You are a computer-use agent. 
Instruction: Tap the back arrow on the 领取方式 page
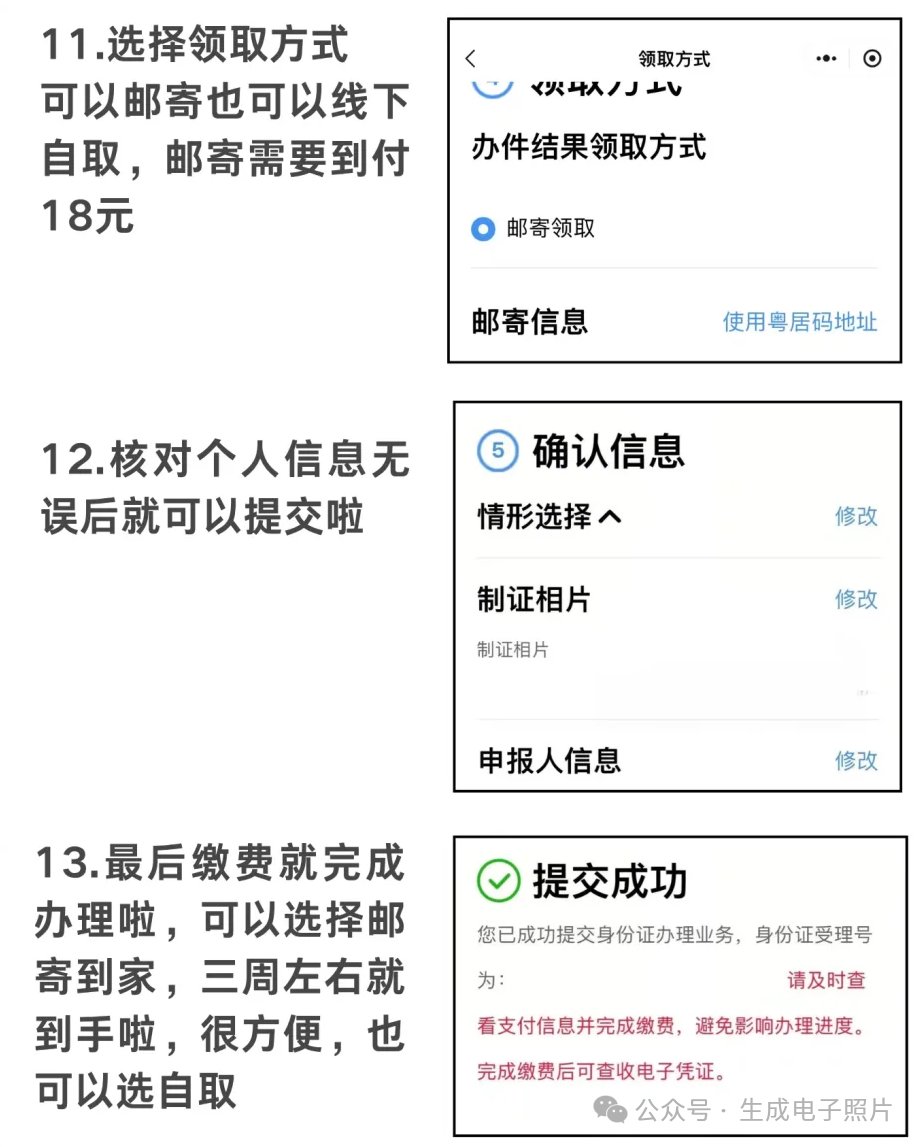click(470, 58)
